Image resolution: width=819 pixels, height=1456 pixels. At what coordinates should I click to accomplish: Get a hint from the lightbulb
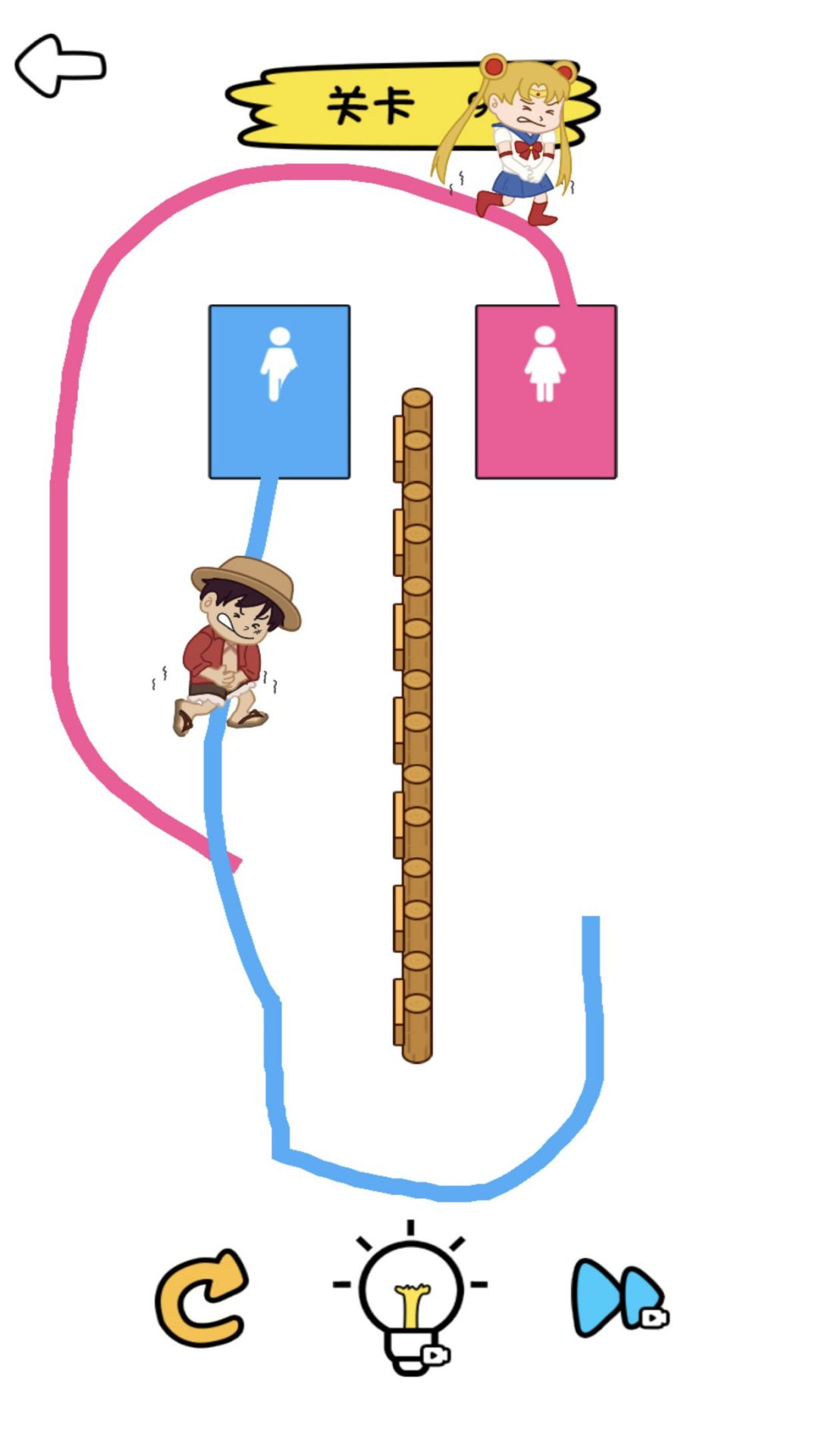(410, 1298)
